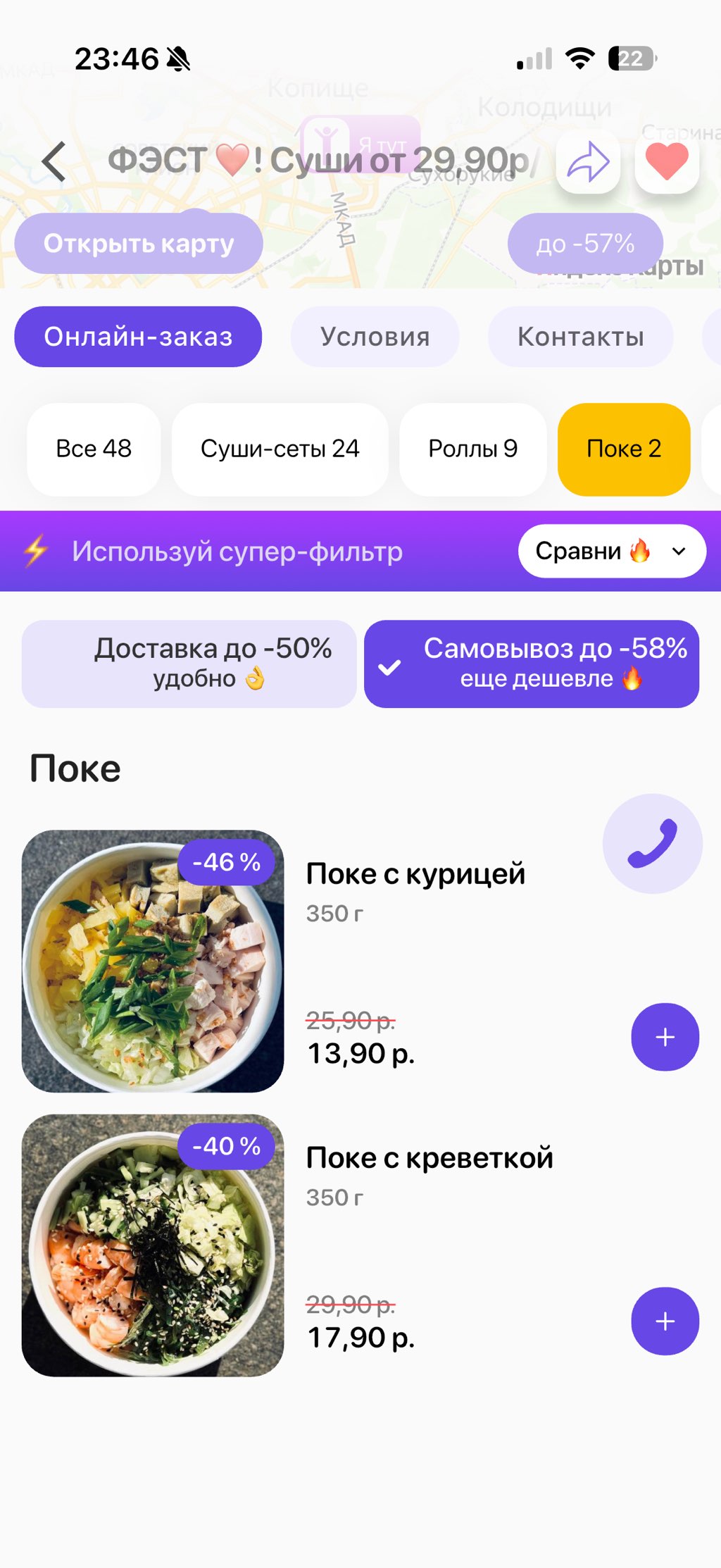Show the Суши-сеты 24 category
This screenshot has height=1568, width=721.
click(x=280, y=449)
